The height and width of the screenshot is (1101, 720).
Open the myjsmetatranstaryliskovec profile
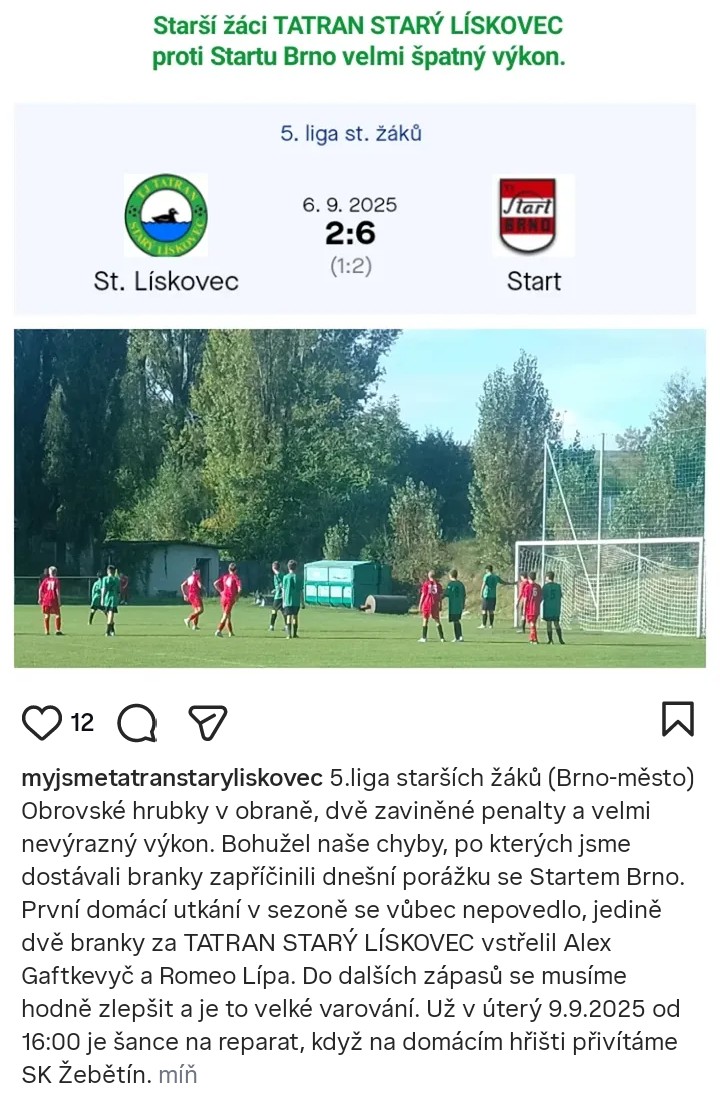[172, 778]
